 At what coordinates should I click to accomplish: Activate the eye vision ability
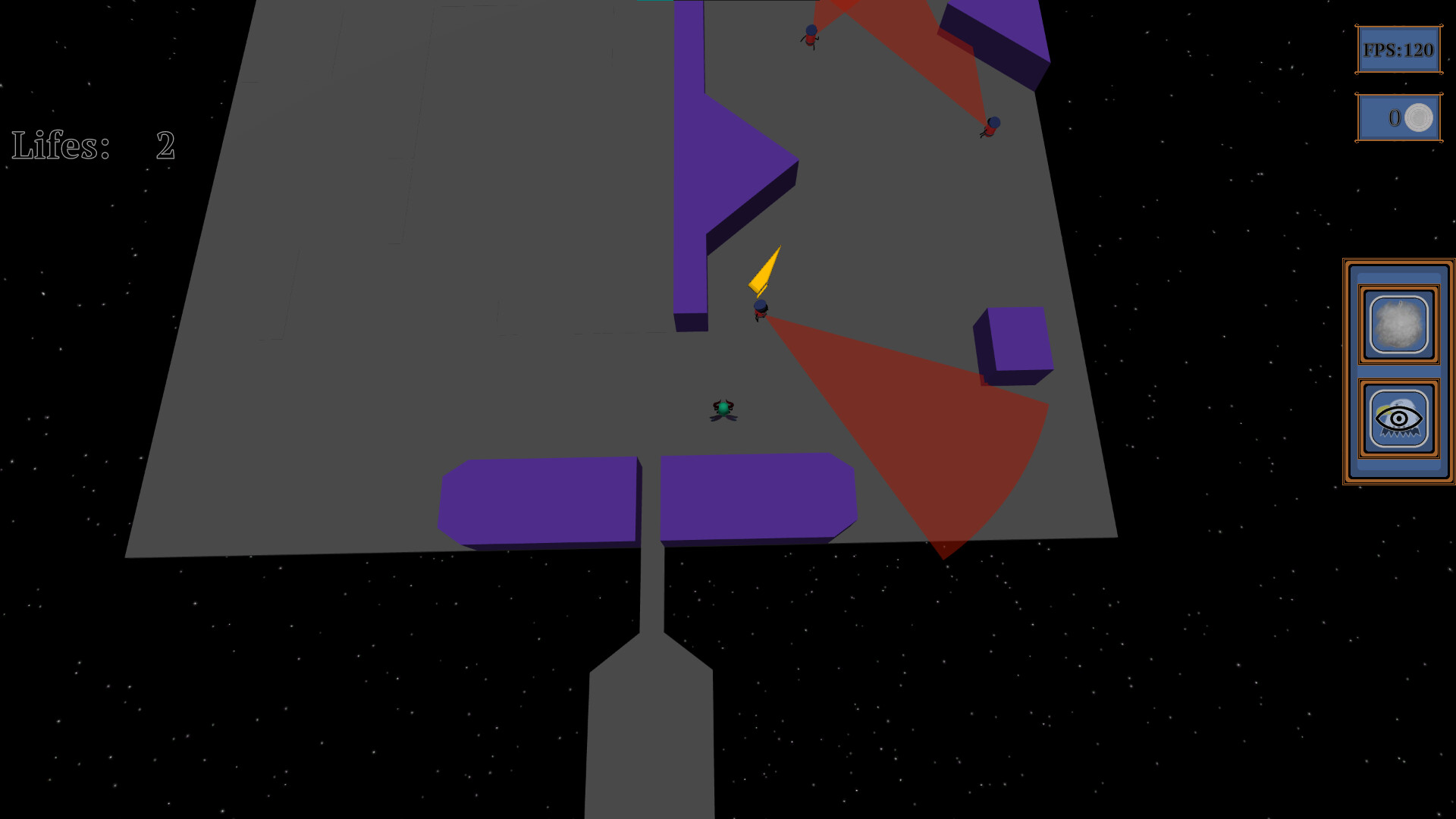tap(1398, 419)
